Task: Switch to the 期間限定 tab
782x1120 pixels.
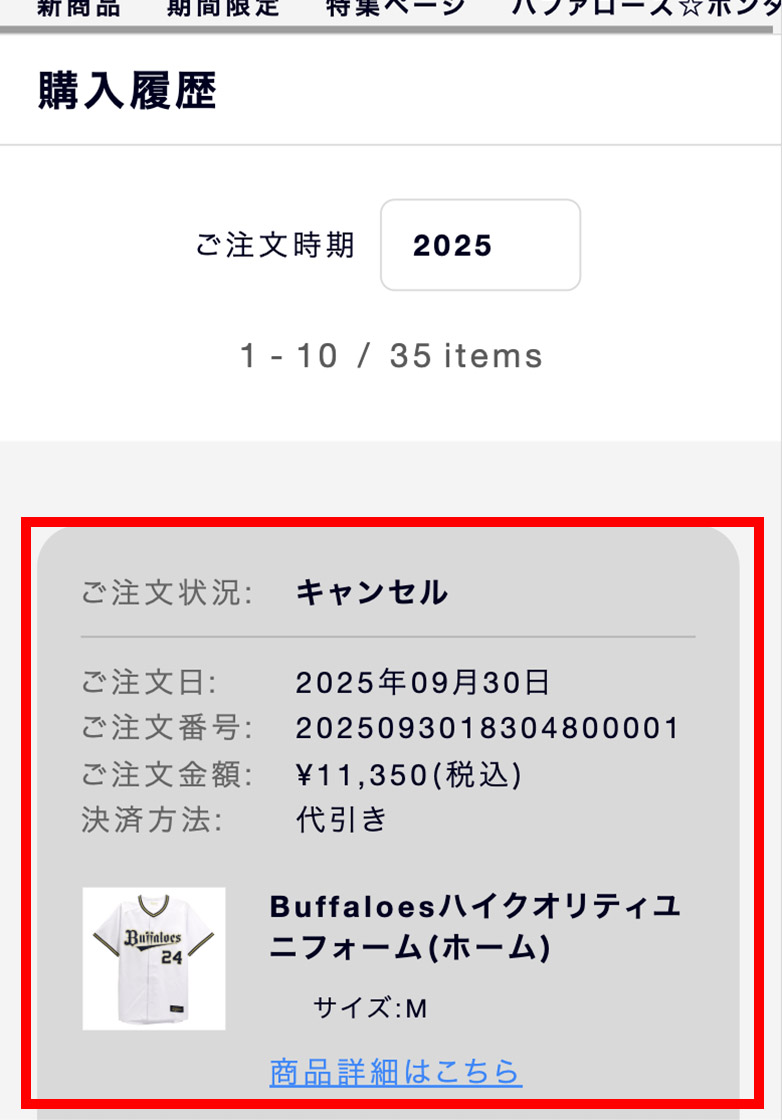Action: pyautogui.click(x=223, y=8)
